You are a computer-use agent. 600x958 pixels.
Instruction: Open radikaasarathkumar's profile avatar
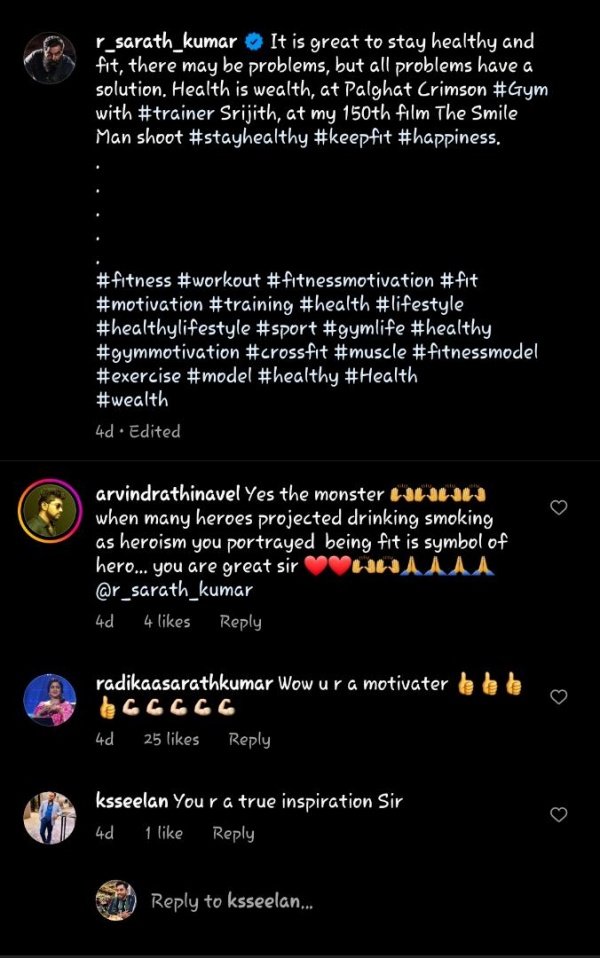49,699
